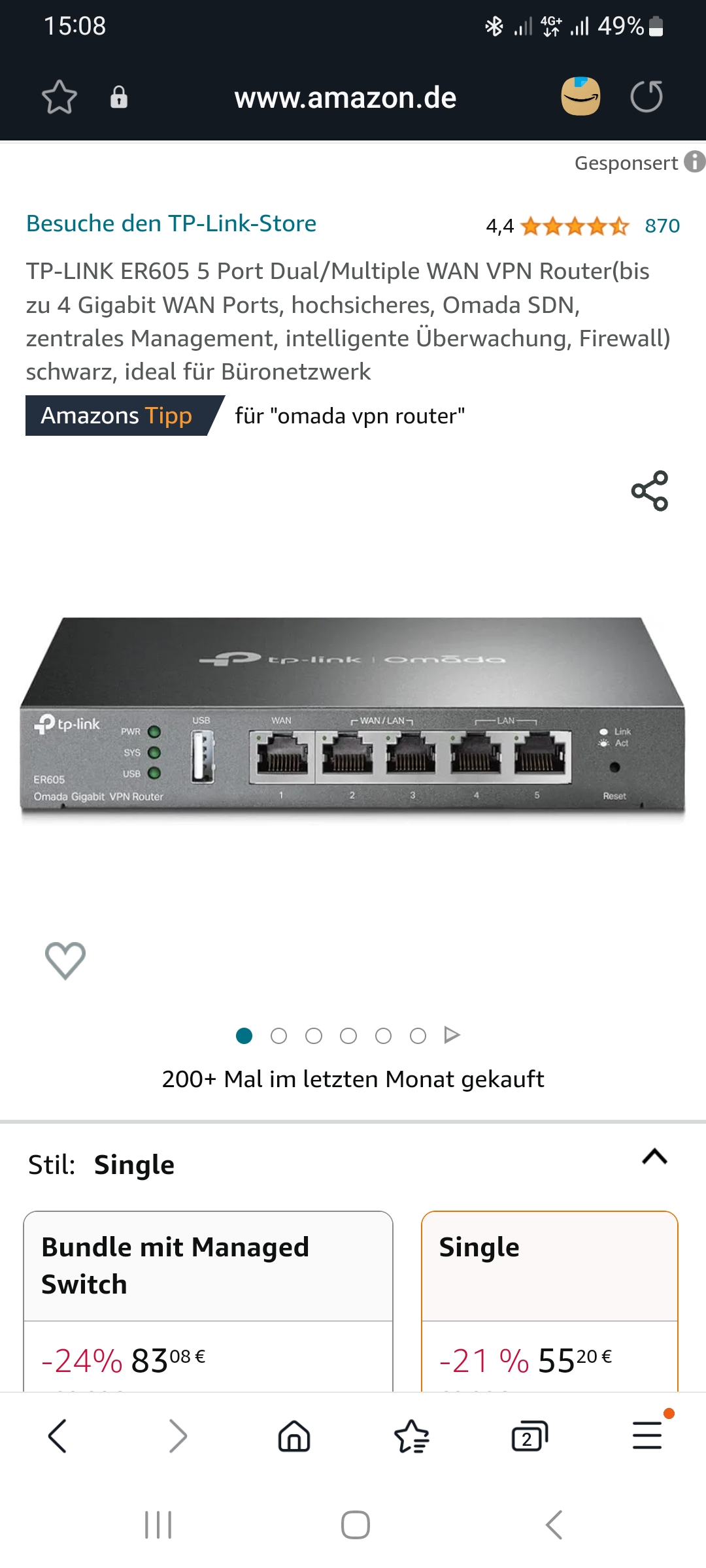This screenshot has height=1568, width=706.
Task: Tap the www.amazon.de address bar
Action: [x=345, y=98]
